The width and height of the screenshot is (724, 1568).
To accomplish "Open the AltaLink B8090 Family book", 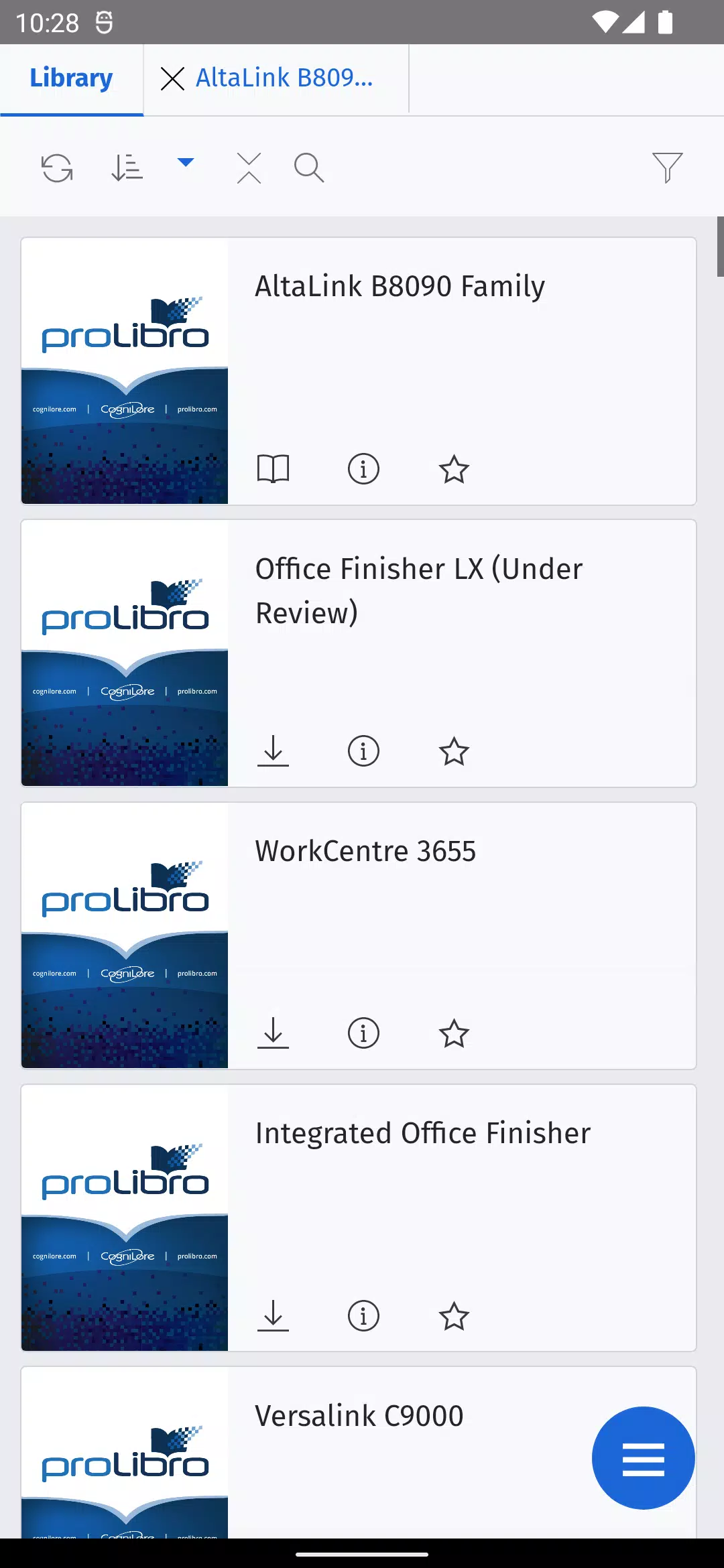I will click(x=273, y=469).
